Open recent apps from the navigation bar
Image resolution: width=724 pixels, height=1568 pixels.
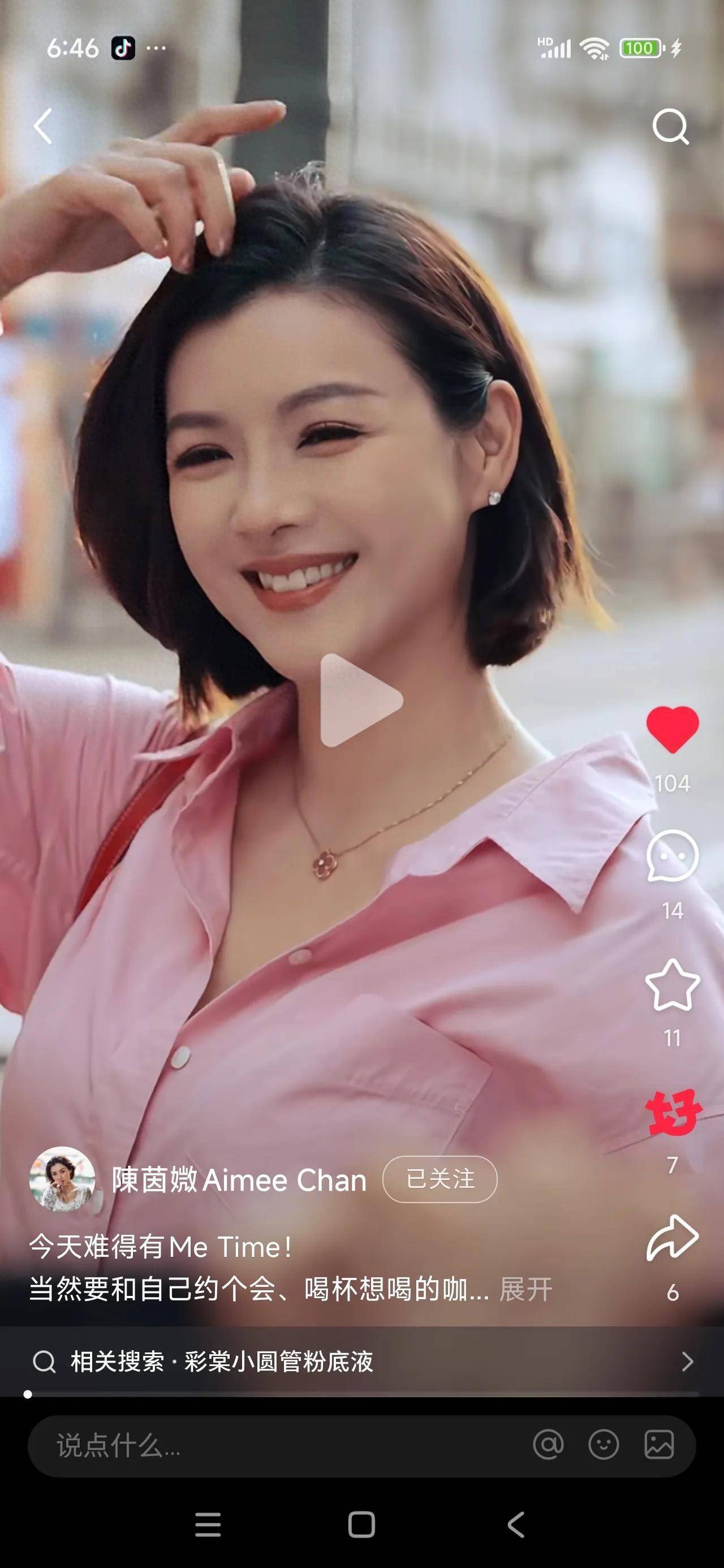(x=208, y=1525)
